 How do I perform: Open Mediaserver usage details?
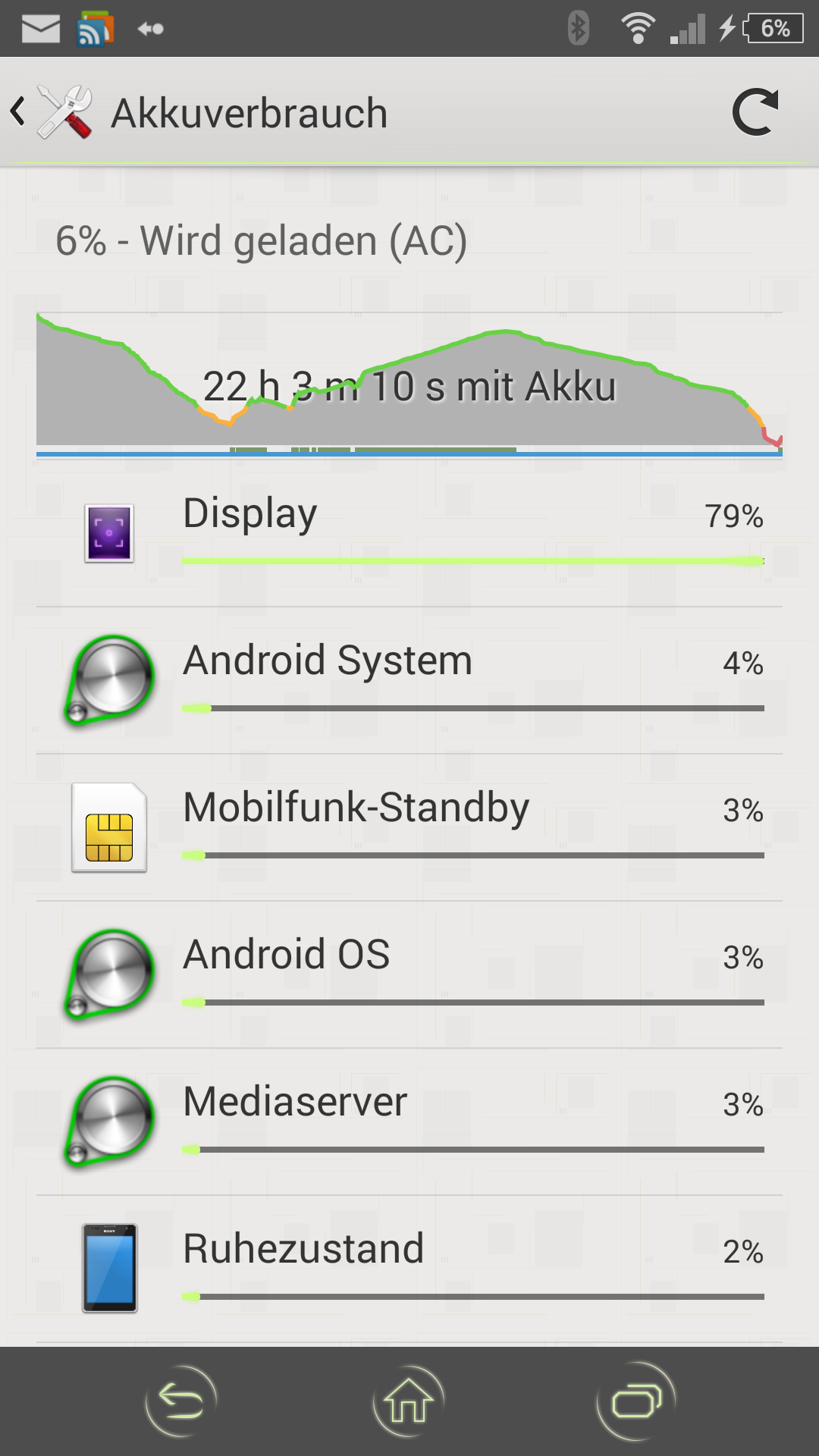[409, 1122]
